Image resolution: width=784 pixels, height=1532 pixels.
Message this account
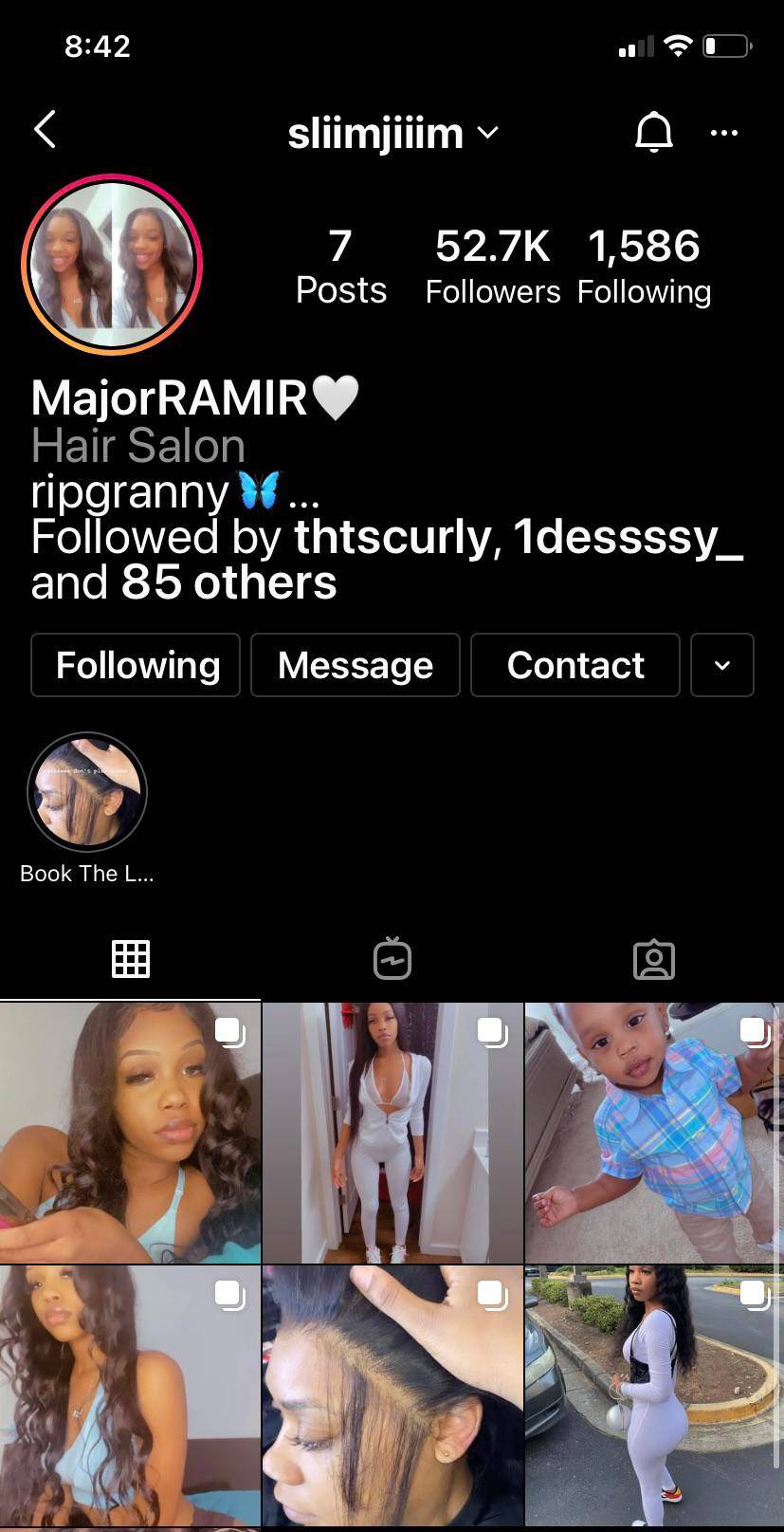click(356, 665)
